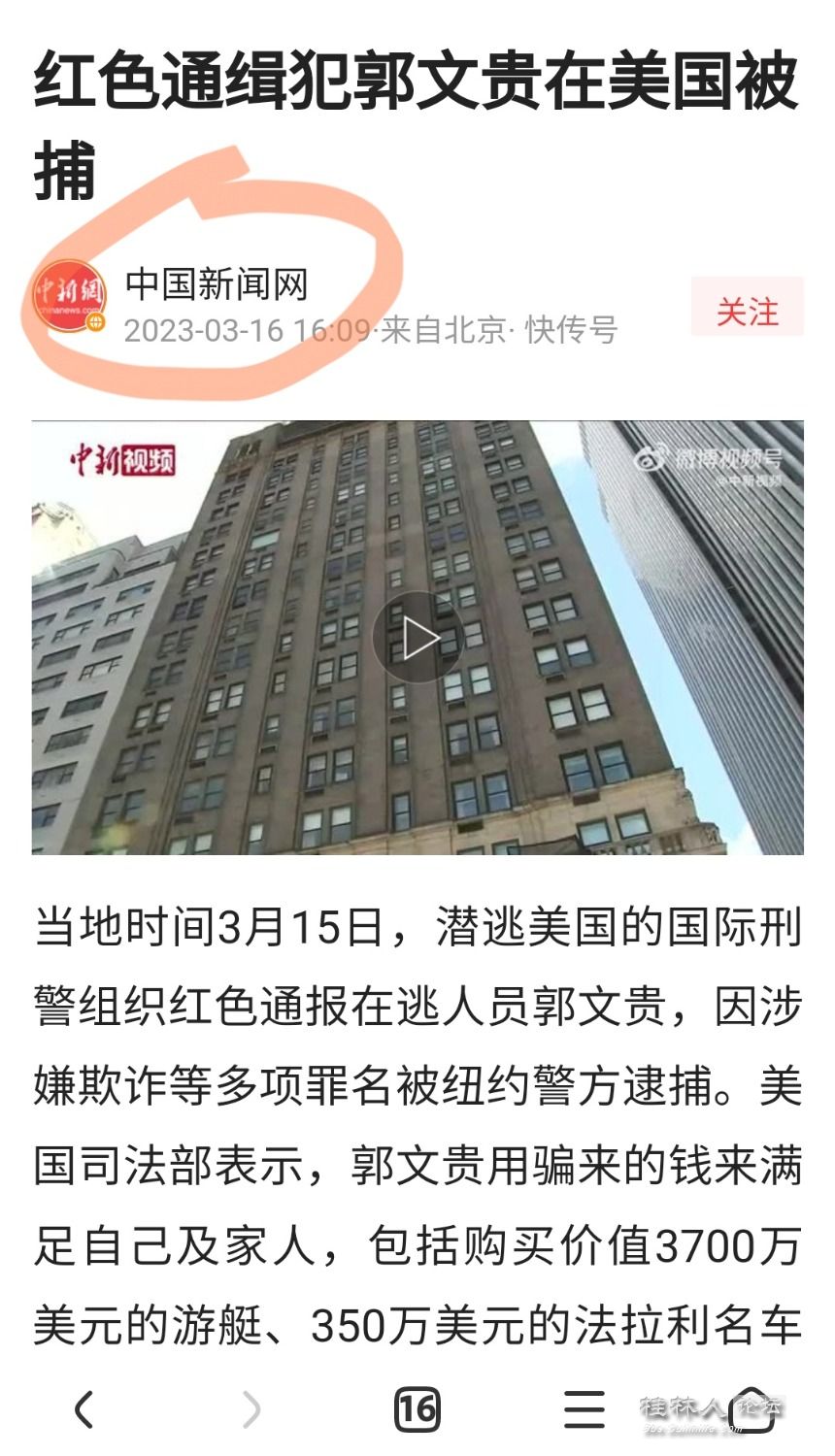The height and width of the screenshot is (1456, 835).
Task: Go forward to the next page
Action: pyautogui.click(x=251, y=1409)
